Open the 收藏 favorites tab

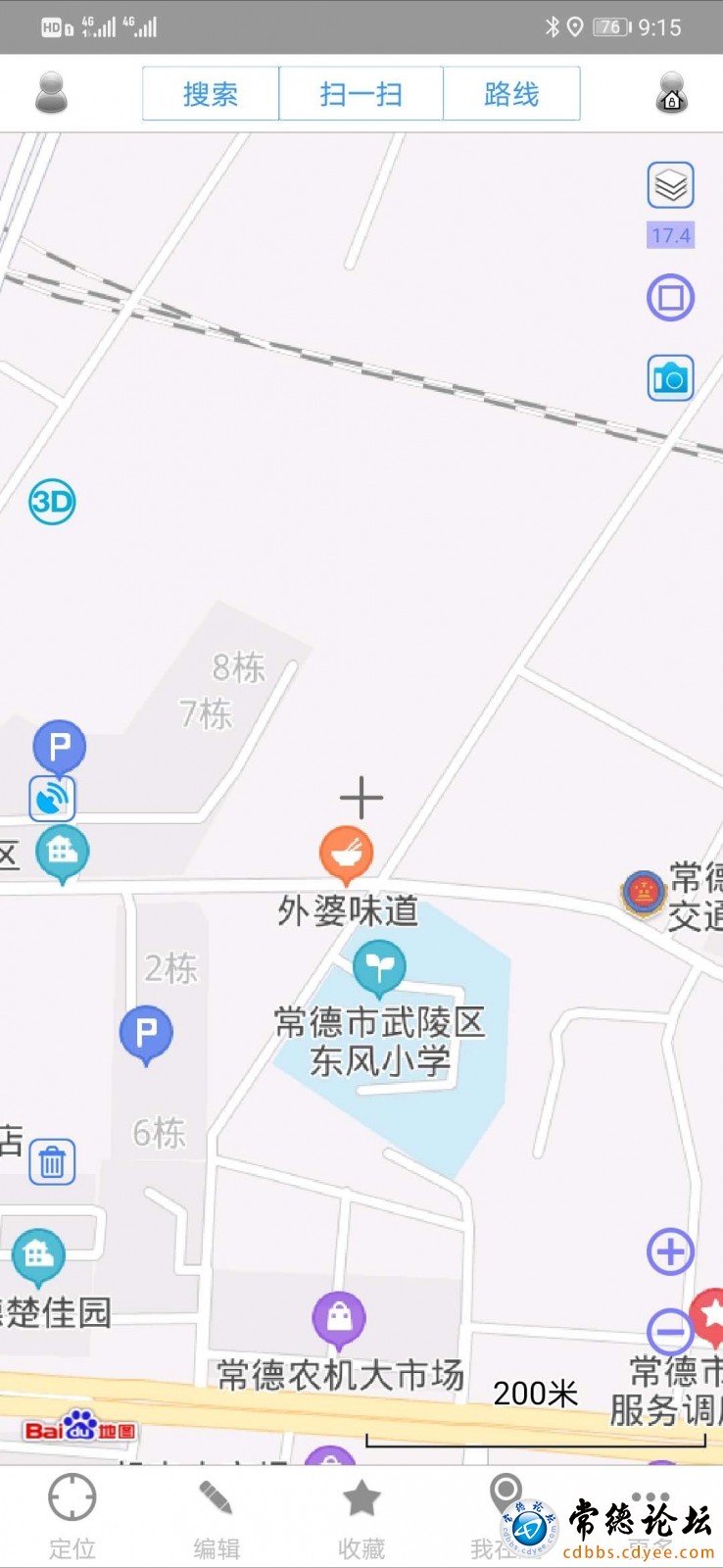coord(361,1515)
